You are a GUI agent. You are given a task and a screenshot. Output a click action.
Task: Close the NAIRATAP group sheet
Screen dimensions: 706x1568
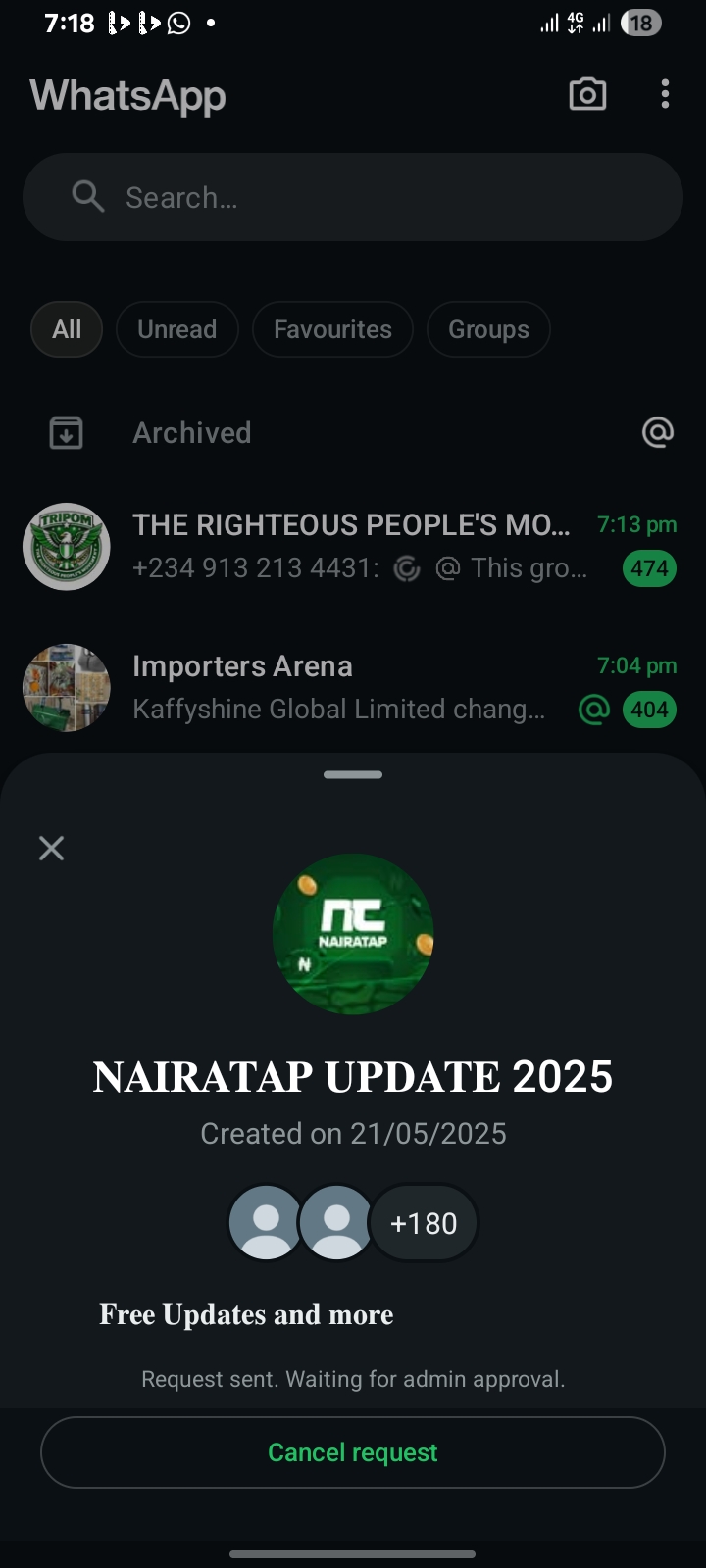[x=51, y=848]
